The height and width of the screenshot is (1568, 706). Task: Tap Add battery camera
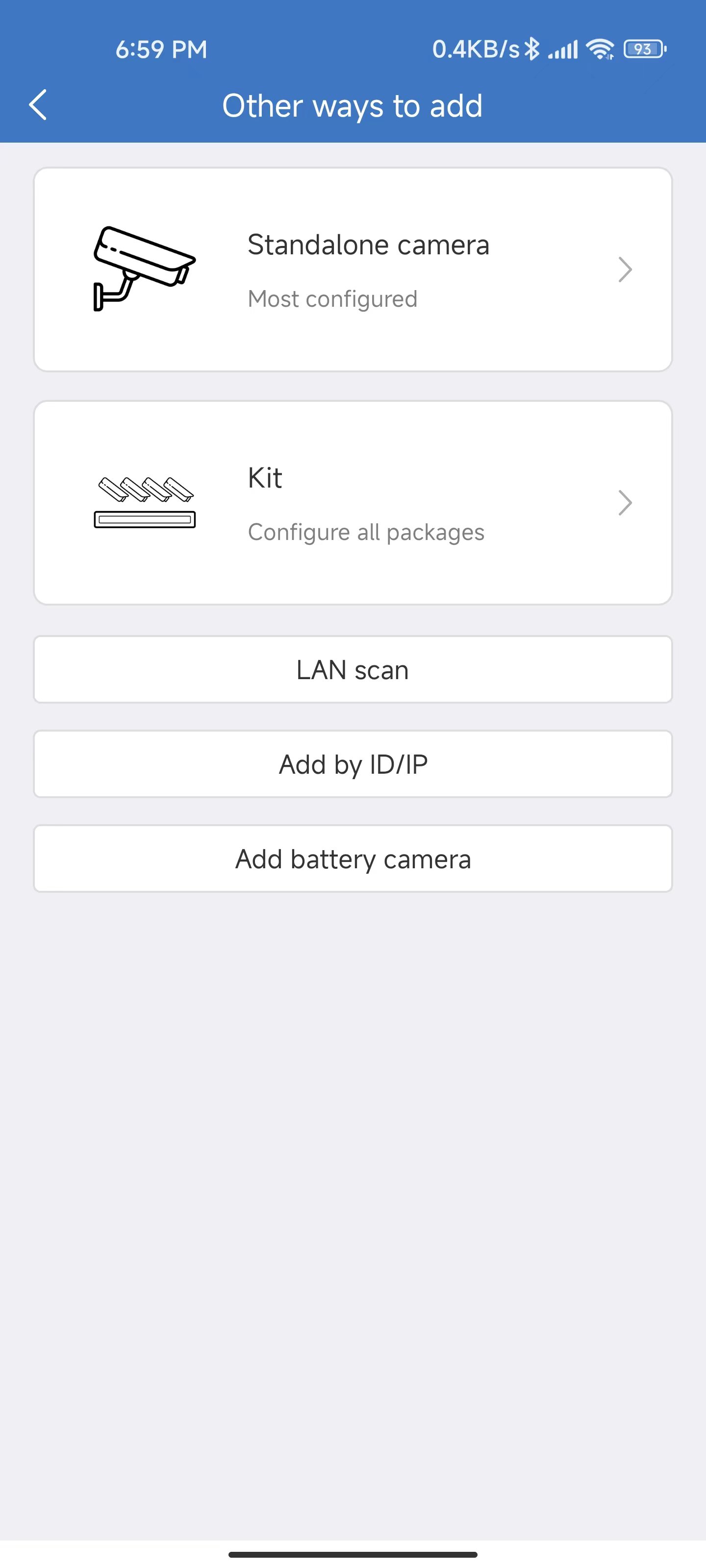coord(353,858)
